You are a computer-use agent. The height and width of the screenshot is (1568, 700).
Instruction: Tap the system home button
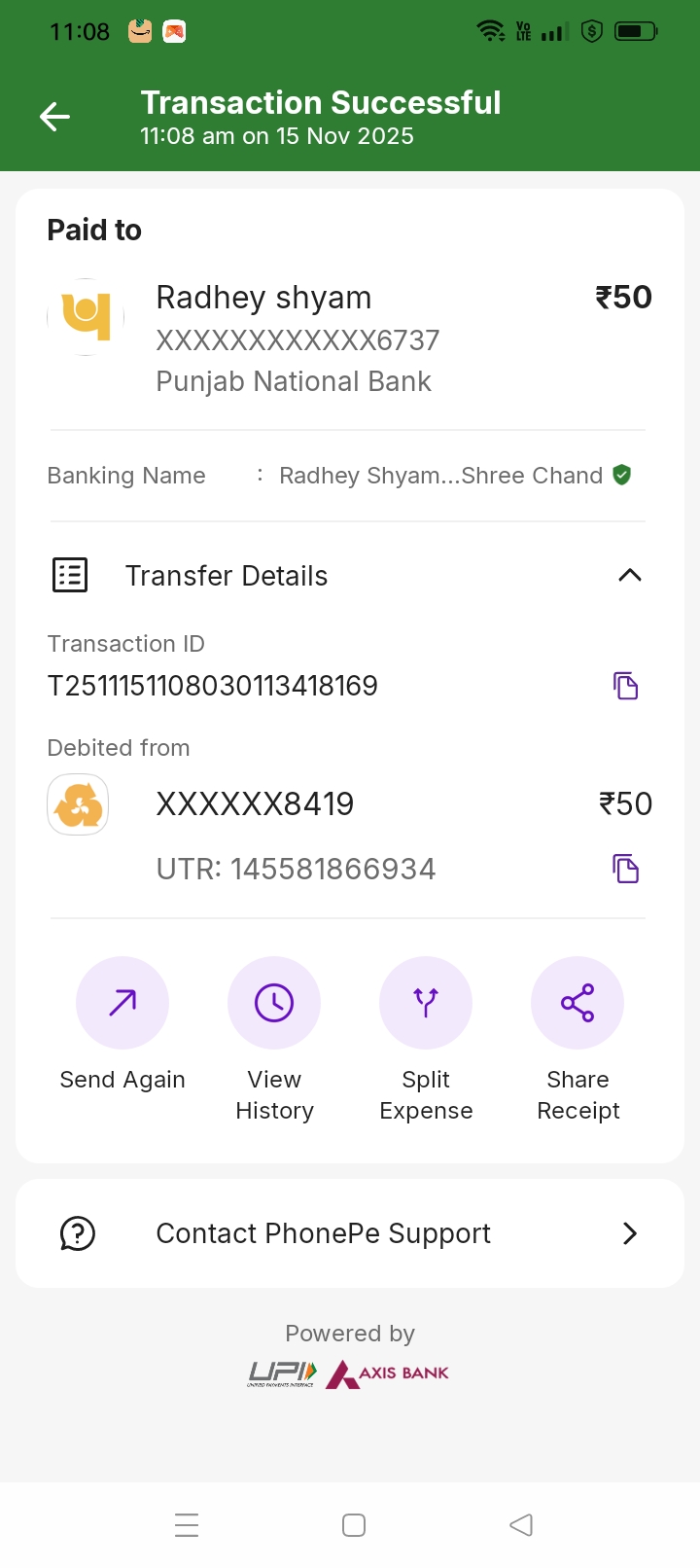pyautogui.click(x=354, y=1525)
